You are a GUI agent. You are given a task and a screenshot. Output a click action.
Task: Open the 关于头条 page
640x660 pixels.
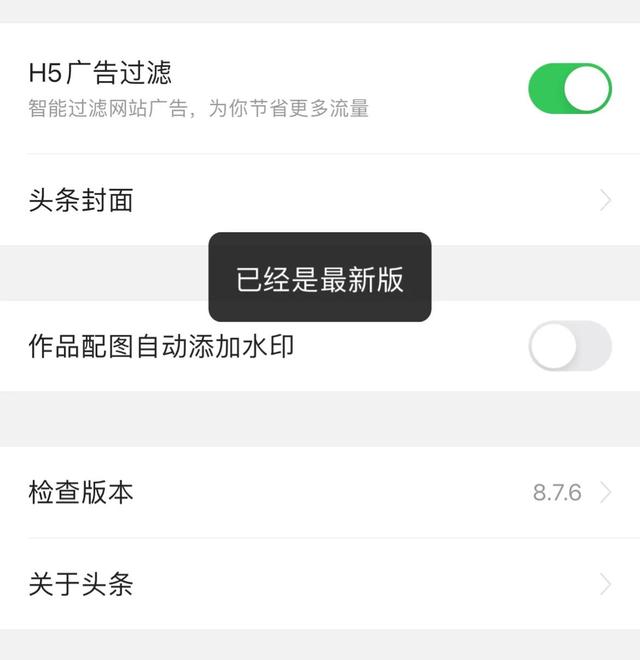[x=320, y=584]
